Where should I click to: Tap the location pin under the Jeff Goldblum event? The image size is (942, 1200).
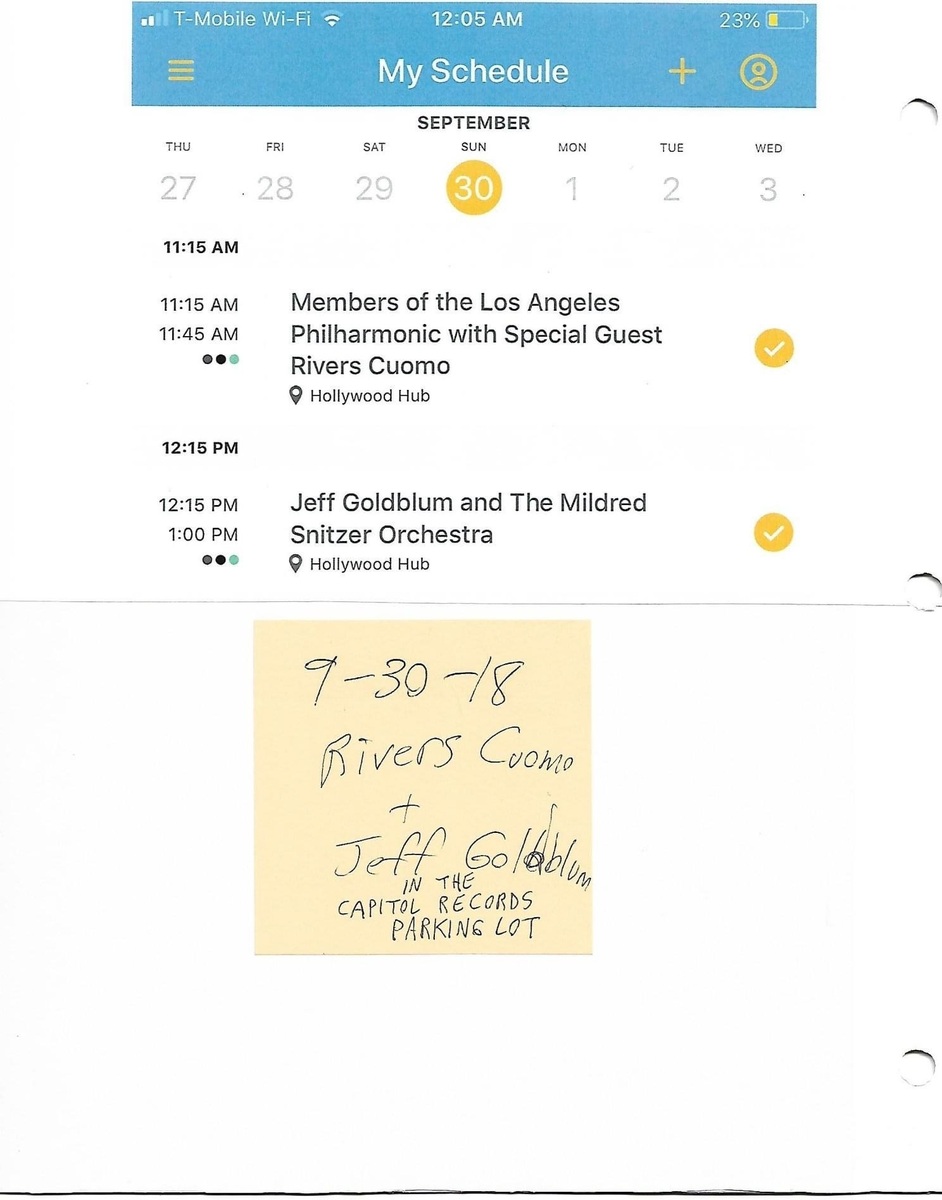(x=296, y=563)
